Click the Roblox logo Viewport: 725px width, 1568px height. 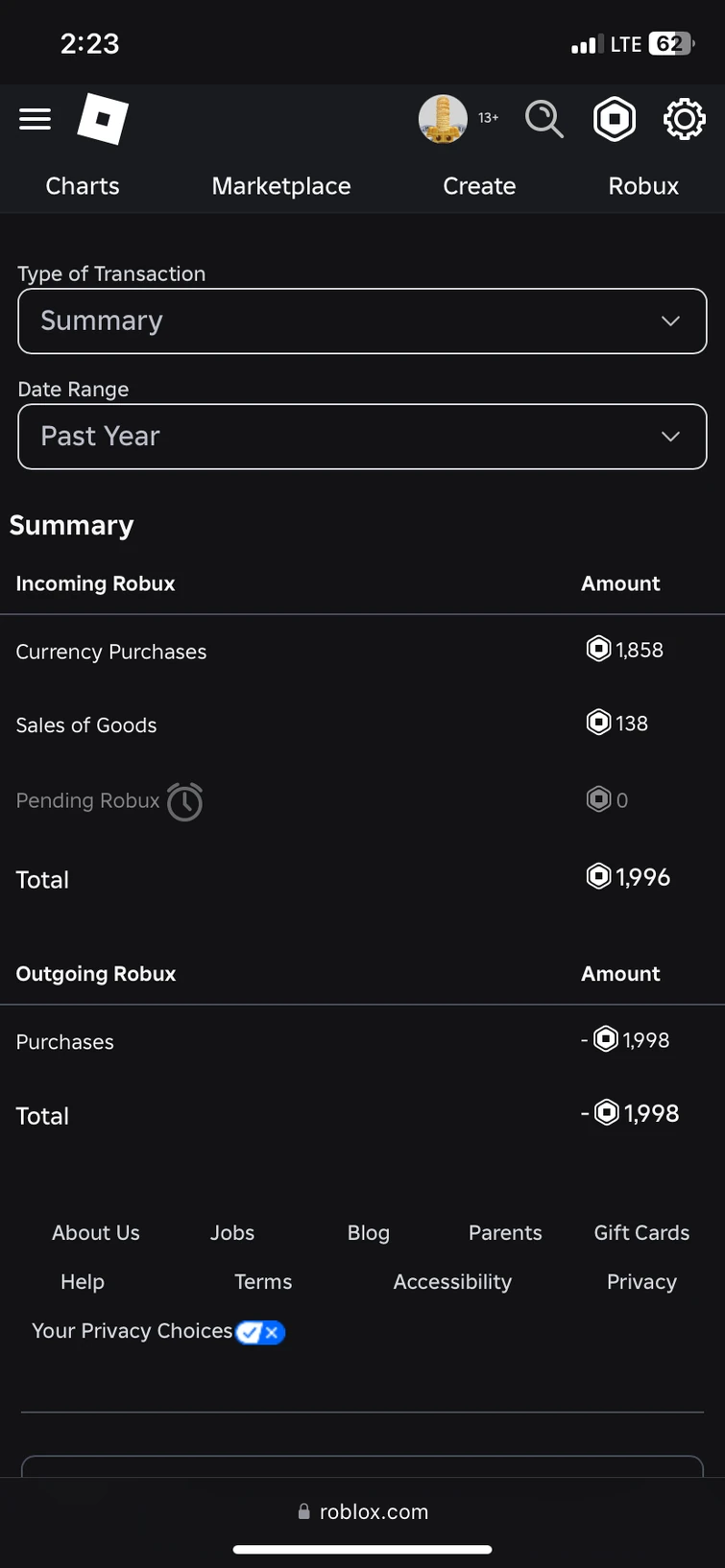point(102,118)
